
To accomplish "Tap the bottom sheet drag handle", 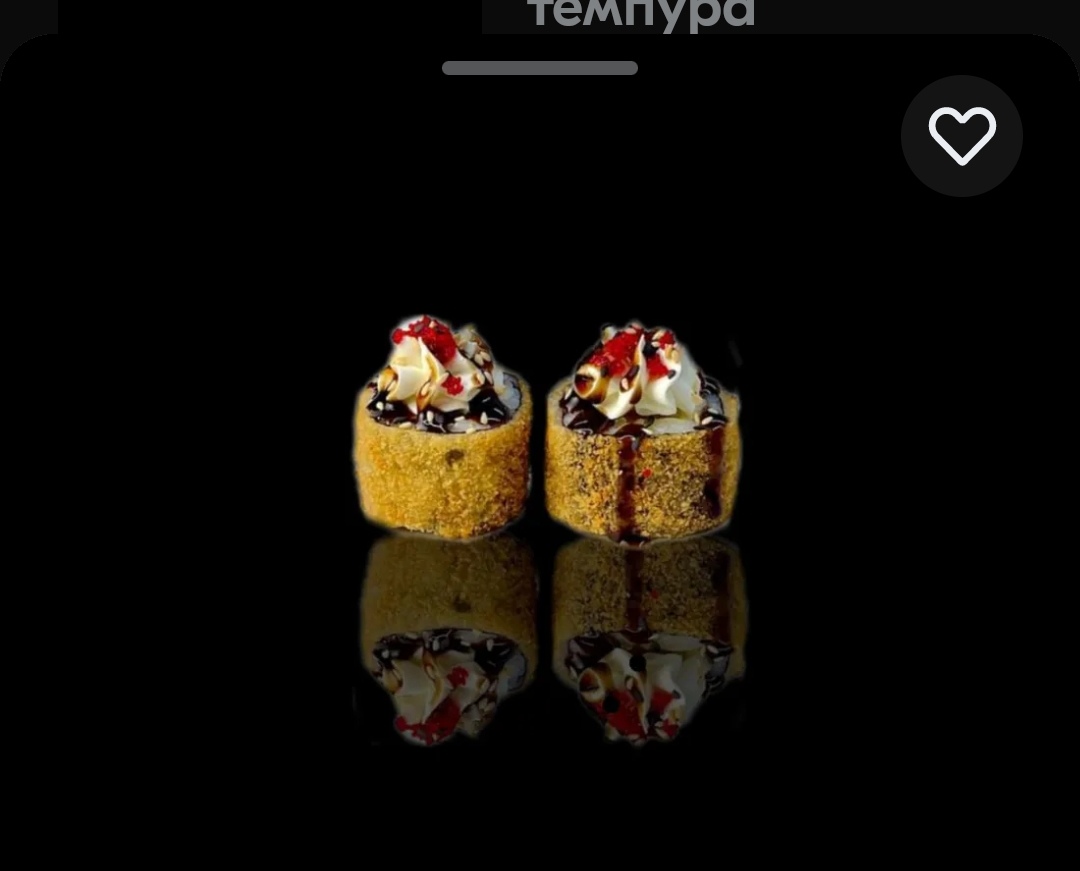I will point(540,68).
